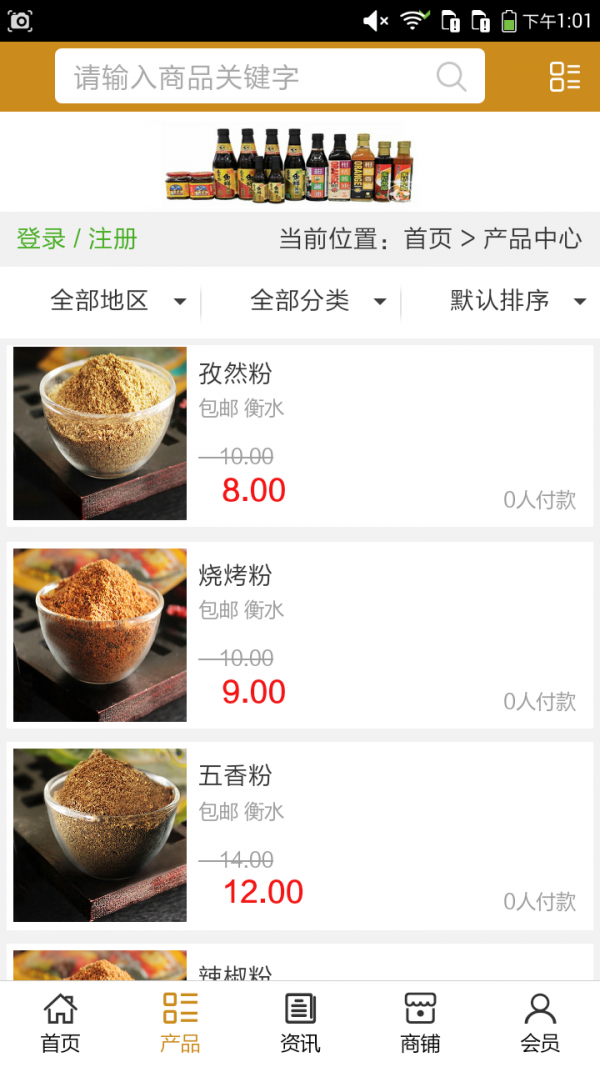Open the 烧烤粉 product card
Screen dimensions: 600x1067
pyautogui.click(x=300, y=635)
